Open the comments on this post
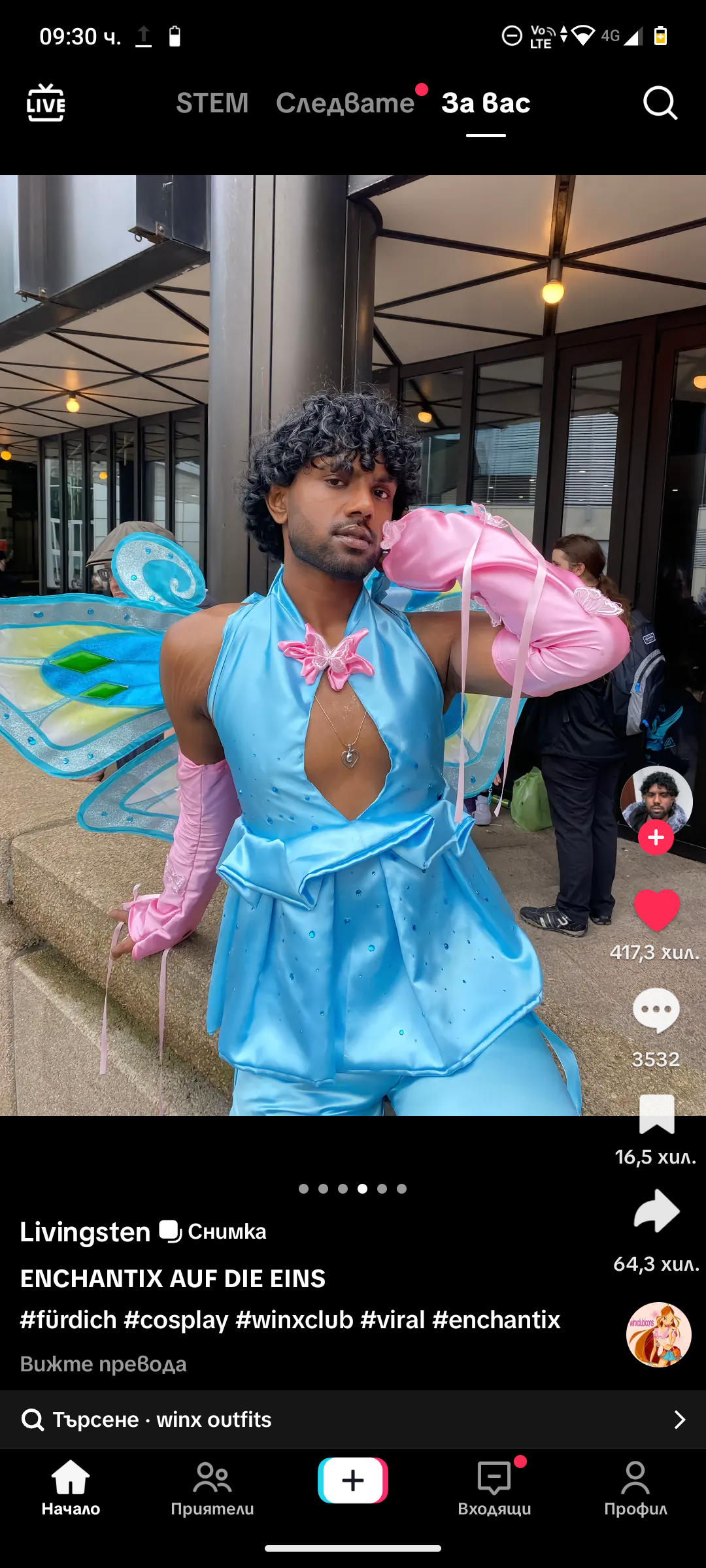The image size is (706, 1568). 656,1010
